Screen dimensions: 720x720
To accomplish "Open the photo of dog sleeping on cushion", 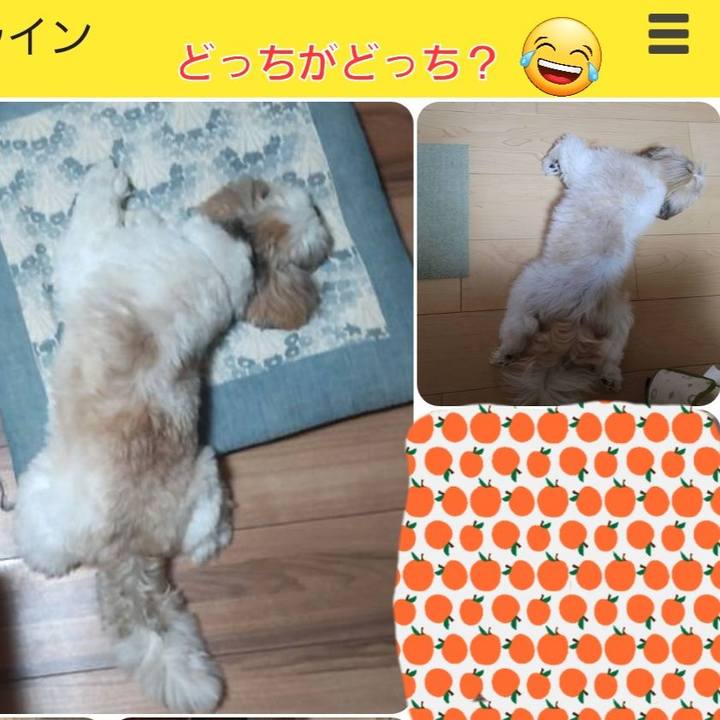I will pyautogui.click(x=205, y=400).
